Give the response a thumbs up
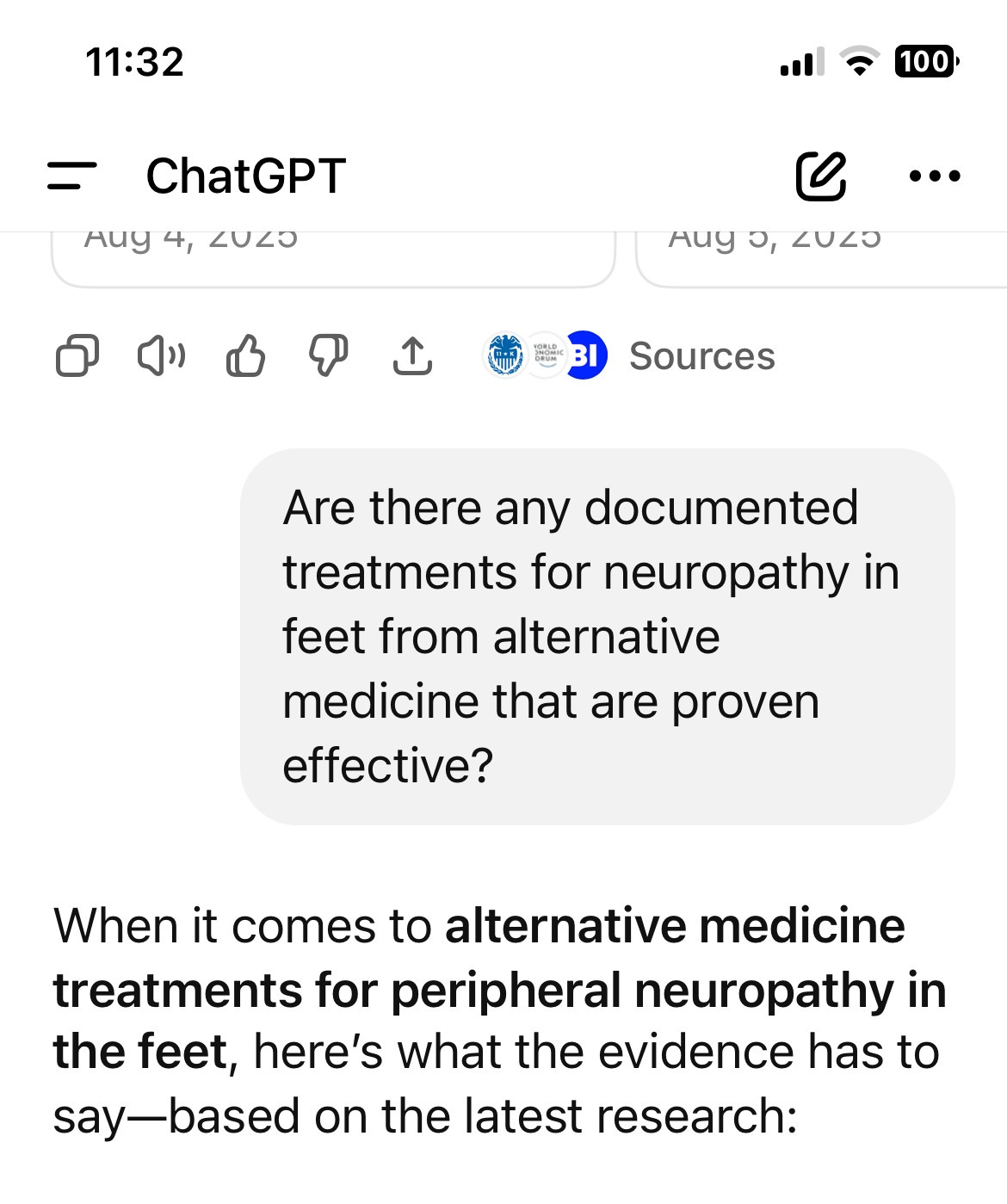Screen dimensions: 1007x1204 coord(245,355)
